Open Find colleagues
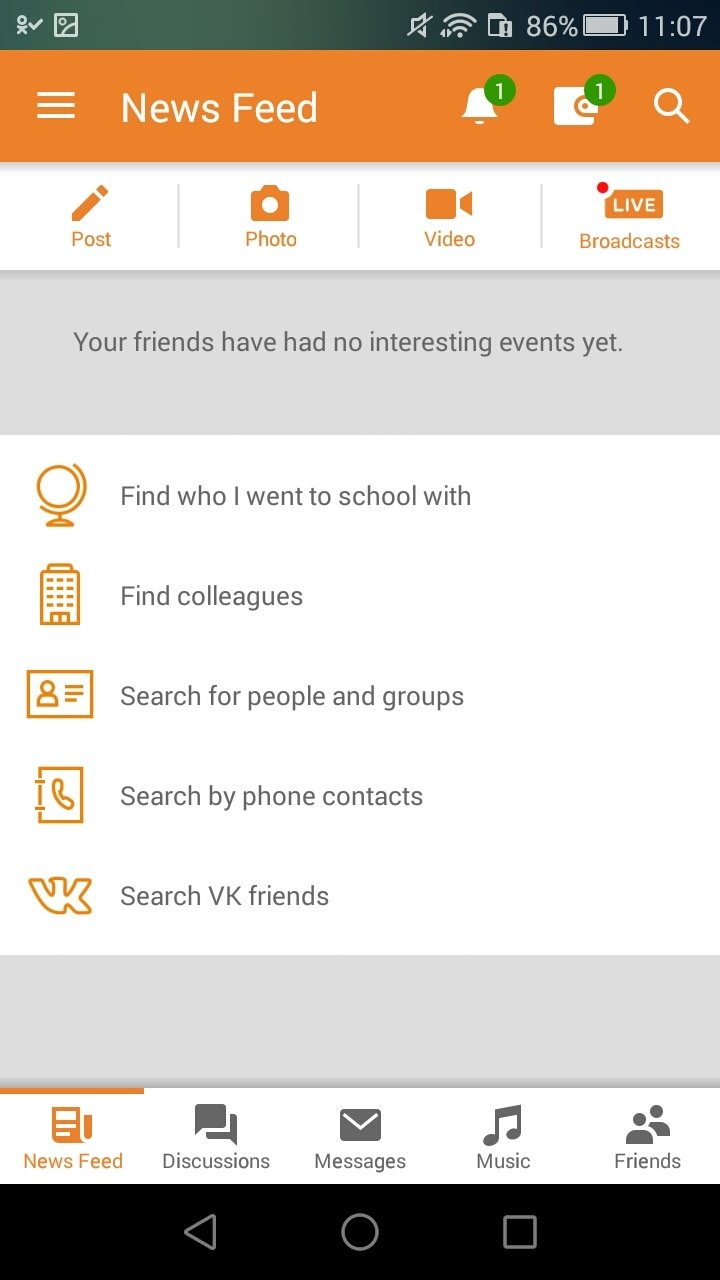 pyautogui.click(x=360, y=596)
